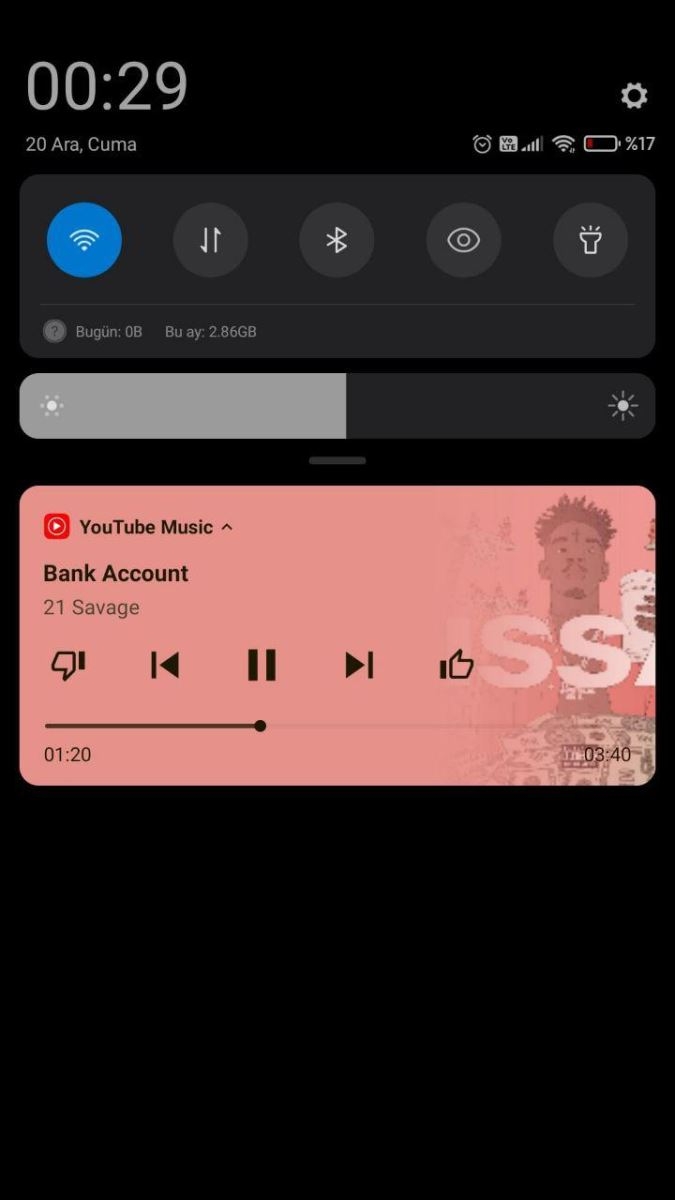675x1200 pixels.
Task: Seek on the song progress bar
Action: tap(337, 726)
